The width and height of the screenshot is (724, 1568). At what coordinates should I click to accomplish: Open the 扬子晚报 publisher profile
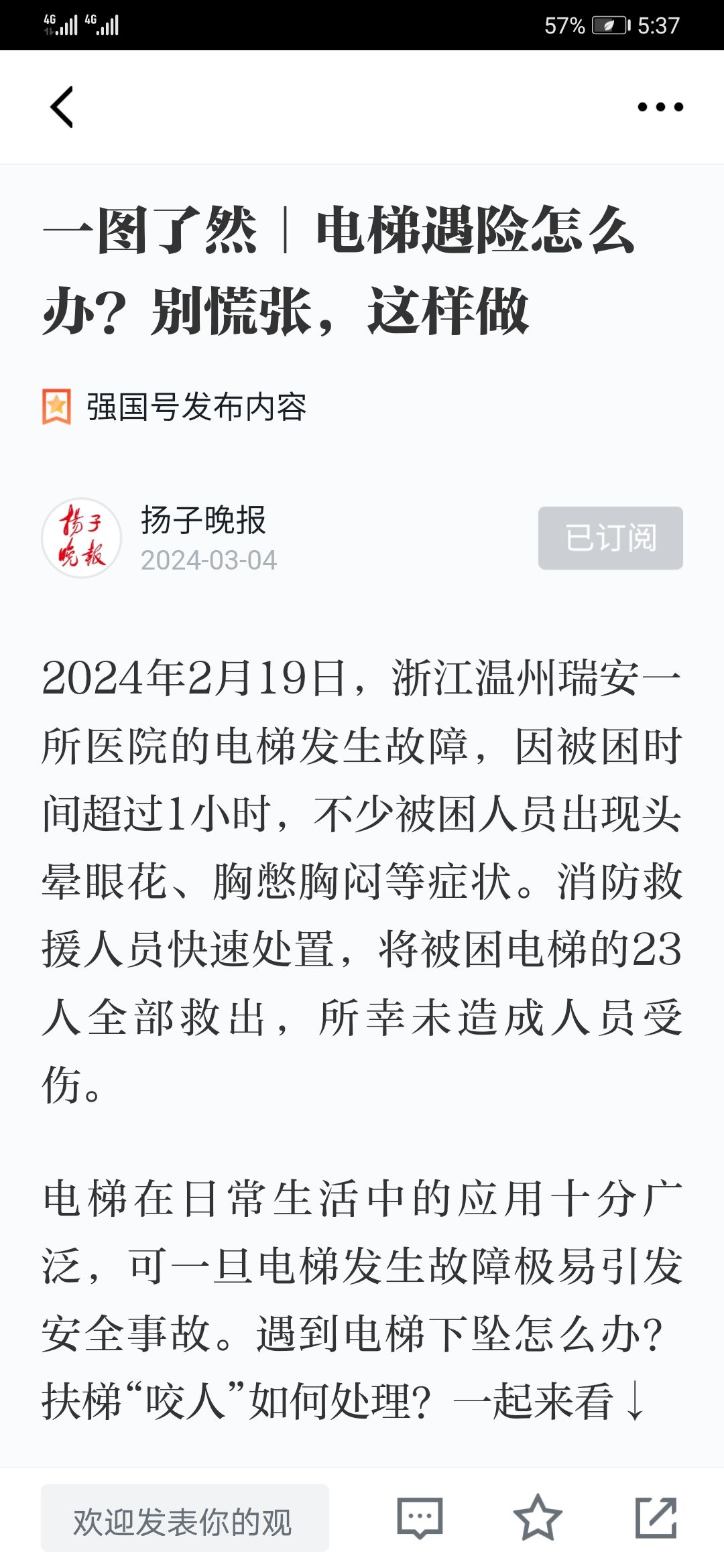tap(203, 521)
